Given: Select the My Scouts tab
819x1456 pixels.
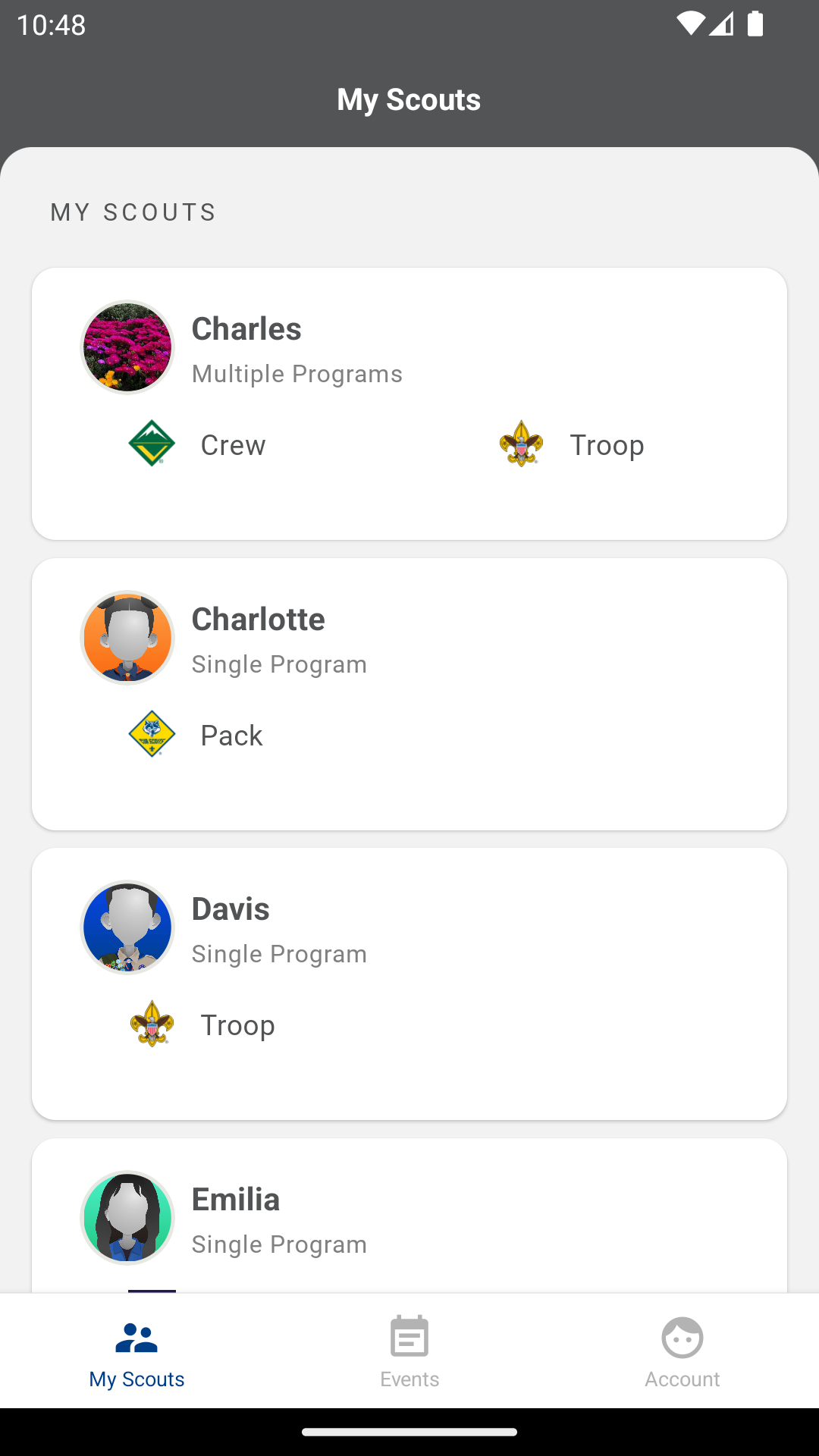Looking at the screenshot, I should point(136,1351).
